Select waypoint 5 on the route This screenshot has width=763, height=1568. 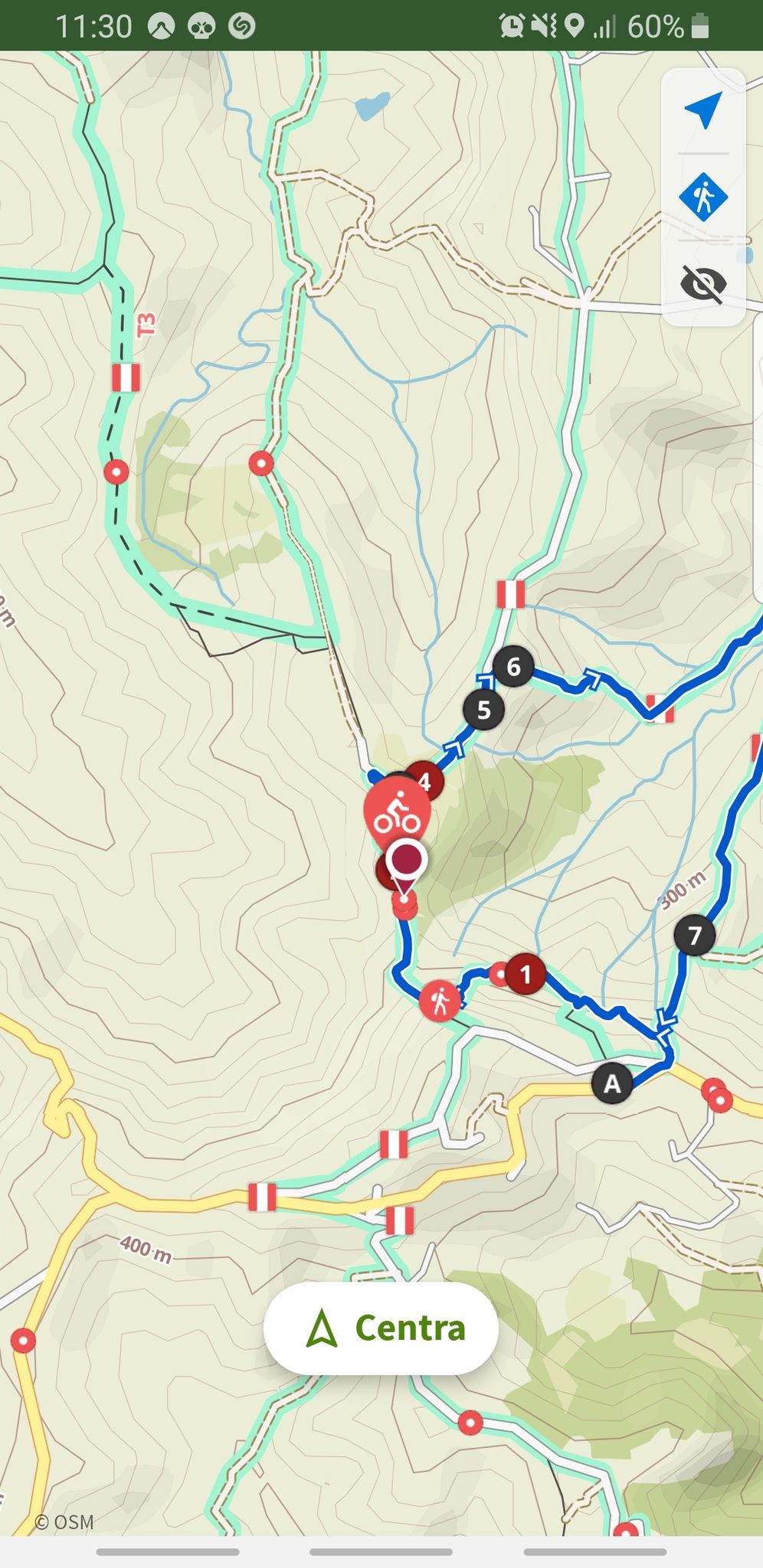point(483,709)
